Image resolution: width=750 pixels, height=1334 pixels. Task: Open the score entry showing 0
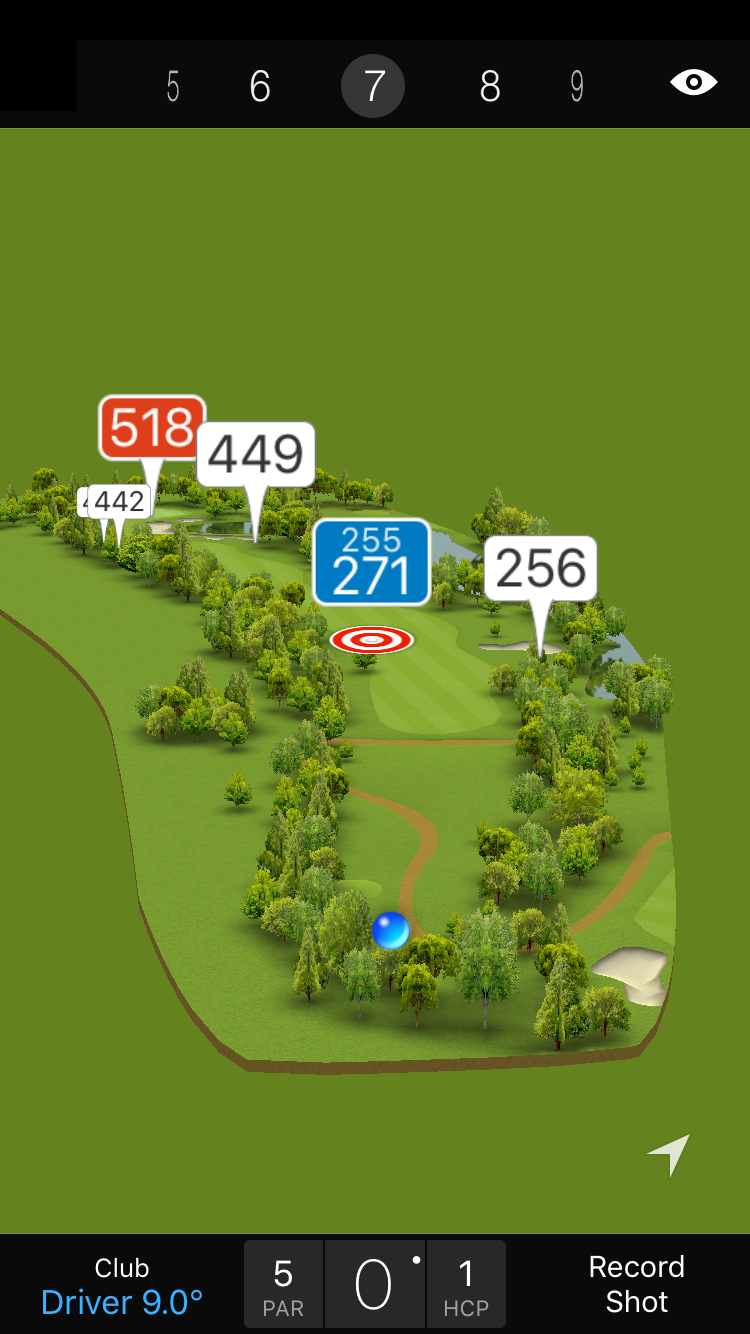[x=374, y=1285]
